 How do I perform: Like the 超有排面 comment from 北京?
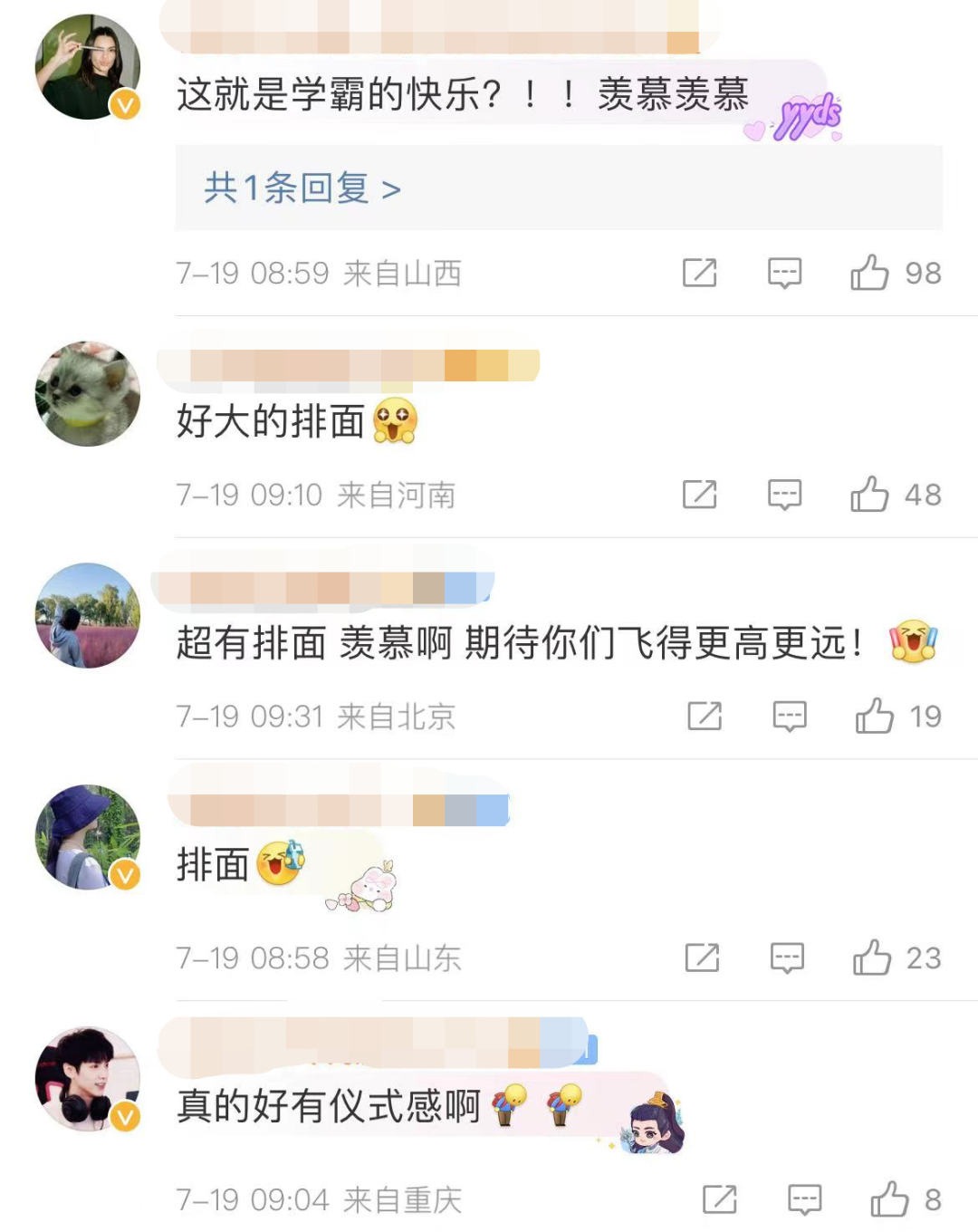(x=875, y=717)
